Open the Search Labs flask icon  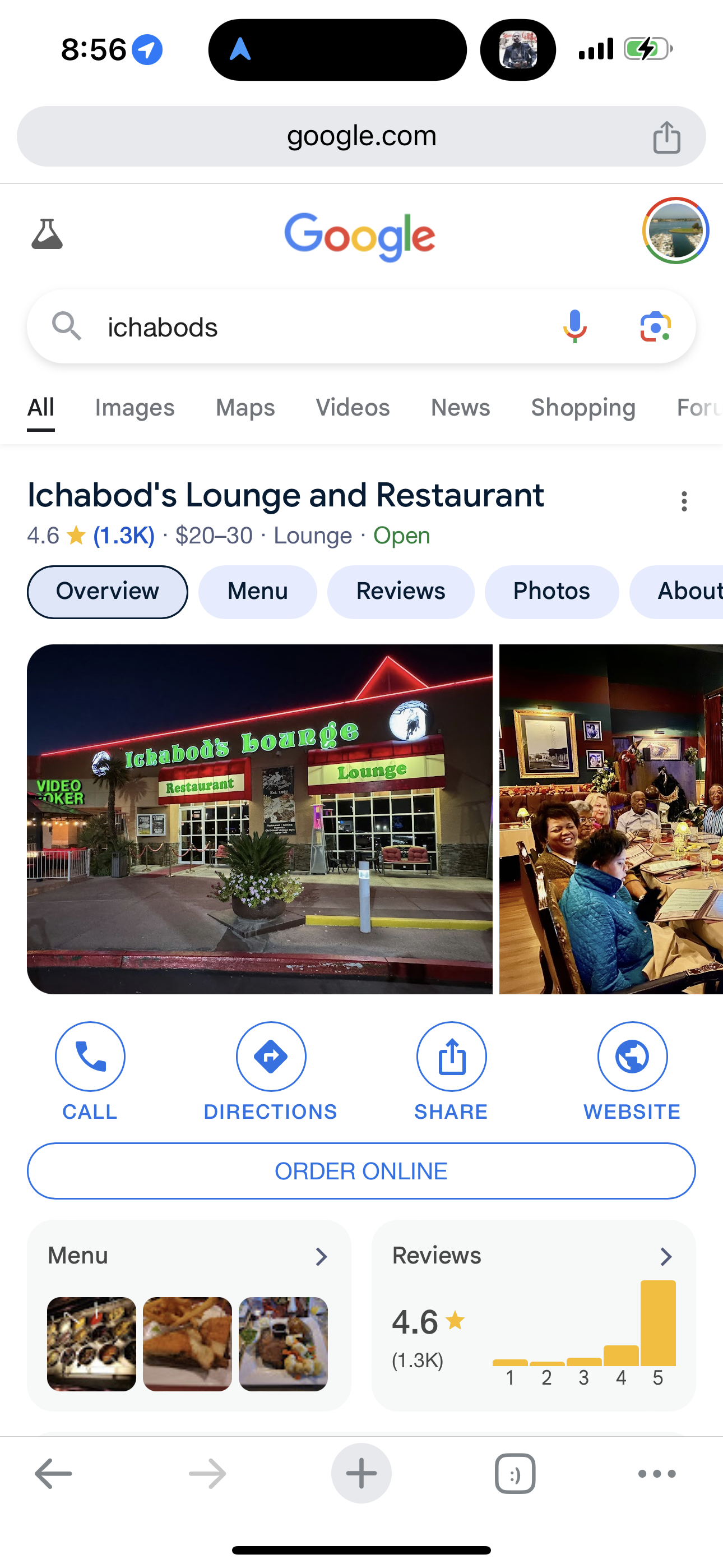(47, 234)
